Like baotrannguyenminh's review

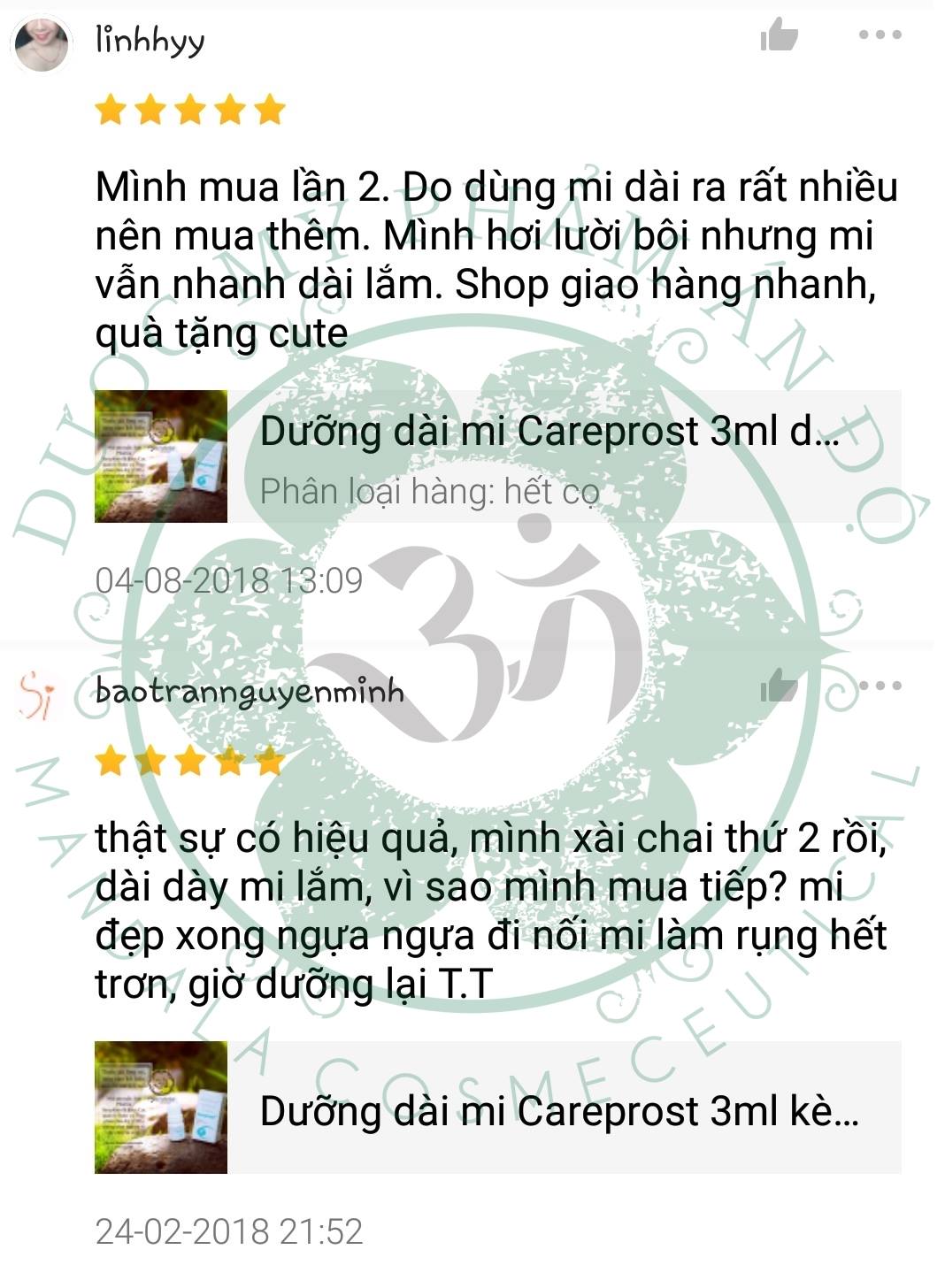[x=779, y=686]
